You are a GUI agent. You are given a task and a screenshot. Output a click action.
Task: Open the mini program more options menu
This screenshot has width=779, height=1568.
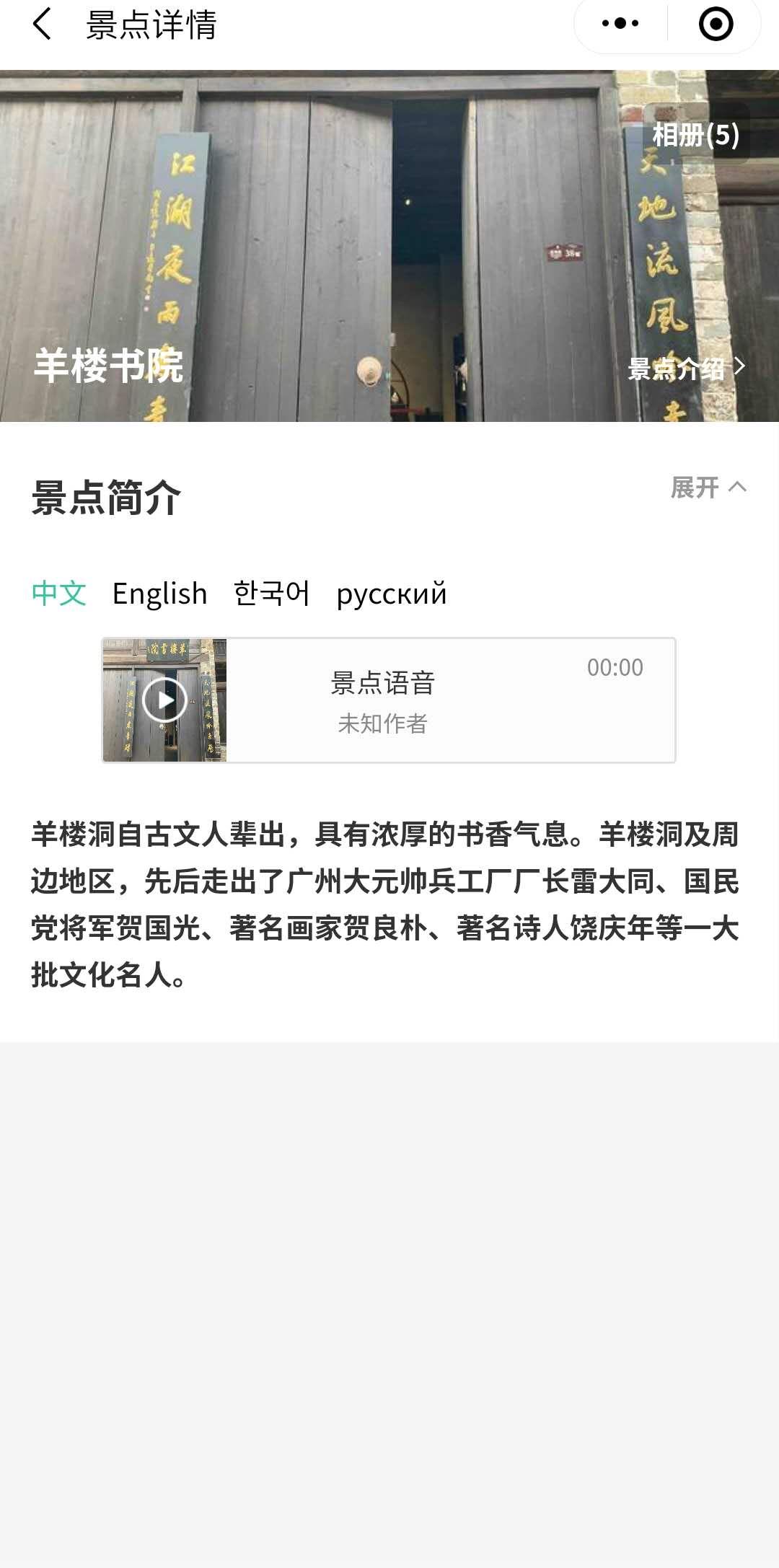coord(620,25)
